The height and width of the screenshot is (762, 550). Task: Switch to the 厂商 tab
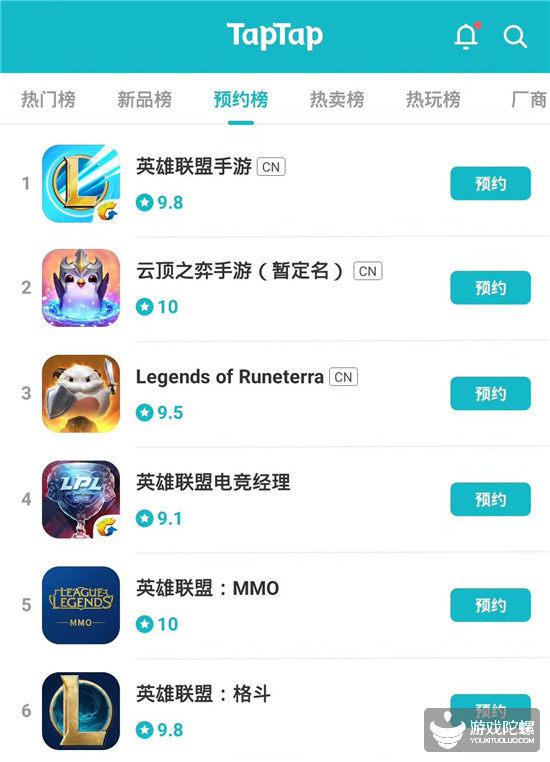pyautogui.click(x=530, y=100)
